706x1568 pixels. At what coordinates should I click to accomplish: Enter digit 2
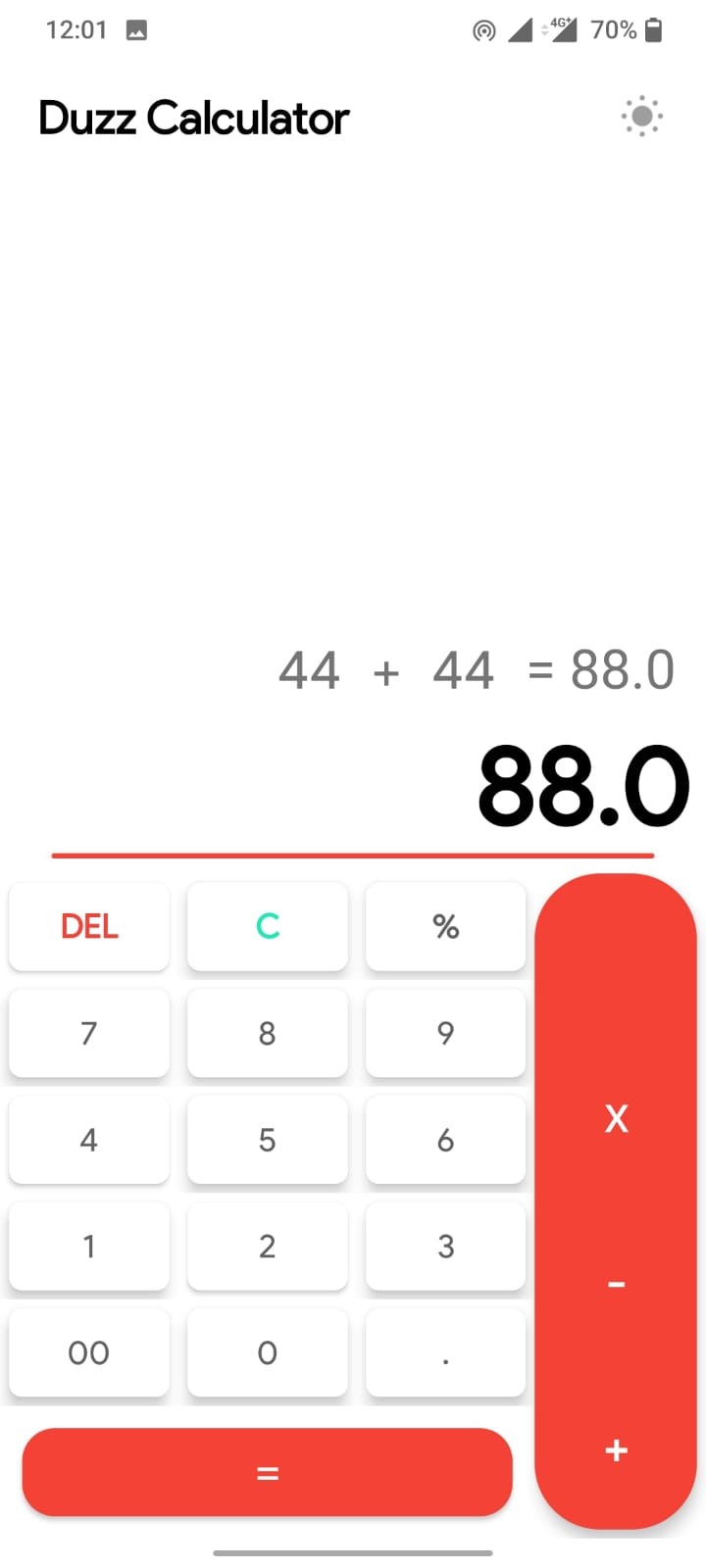pyautogui.click(x=268, y=1247)
